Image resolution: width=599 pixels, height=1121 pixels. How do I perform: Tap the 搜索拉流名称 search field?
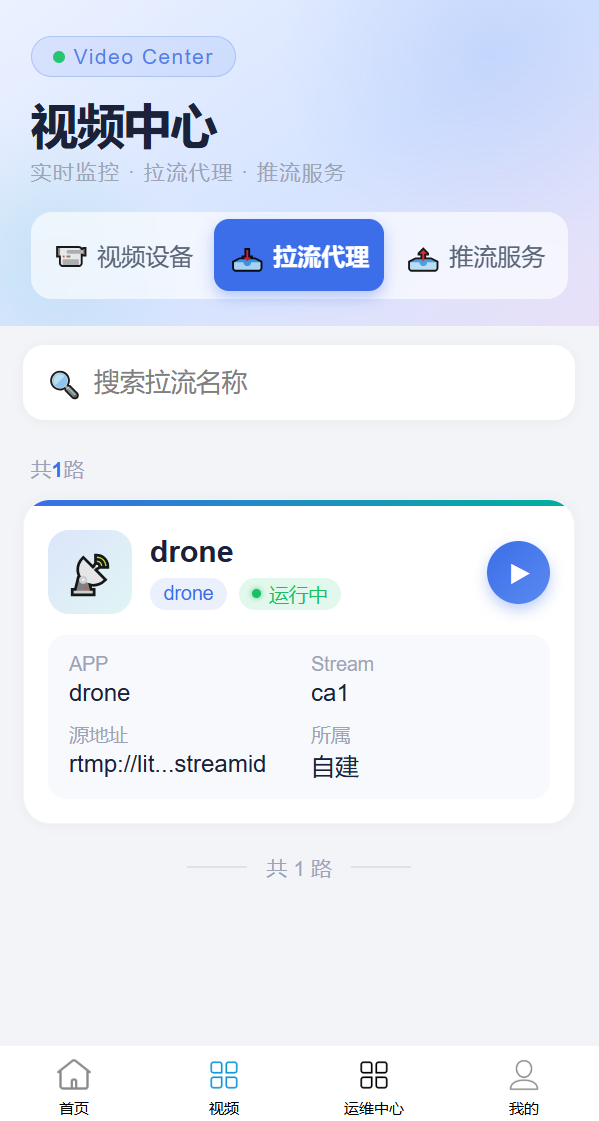[x=299, y=382]
